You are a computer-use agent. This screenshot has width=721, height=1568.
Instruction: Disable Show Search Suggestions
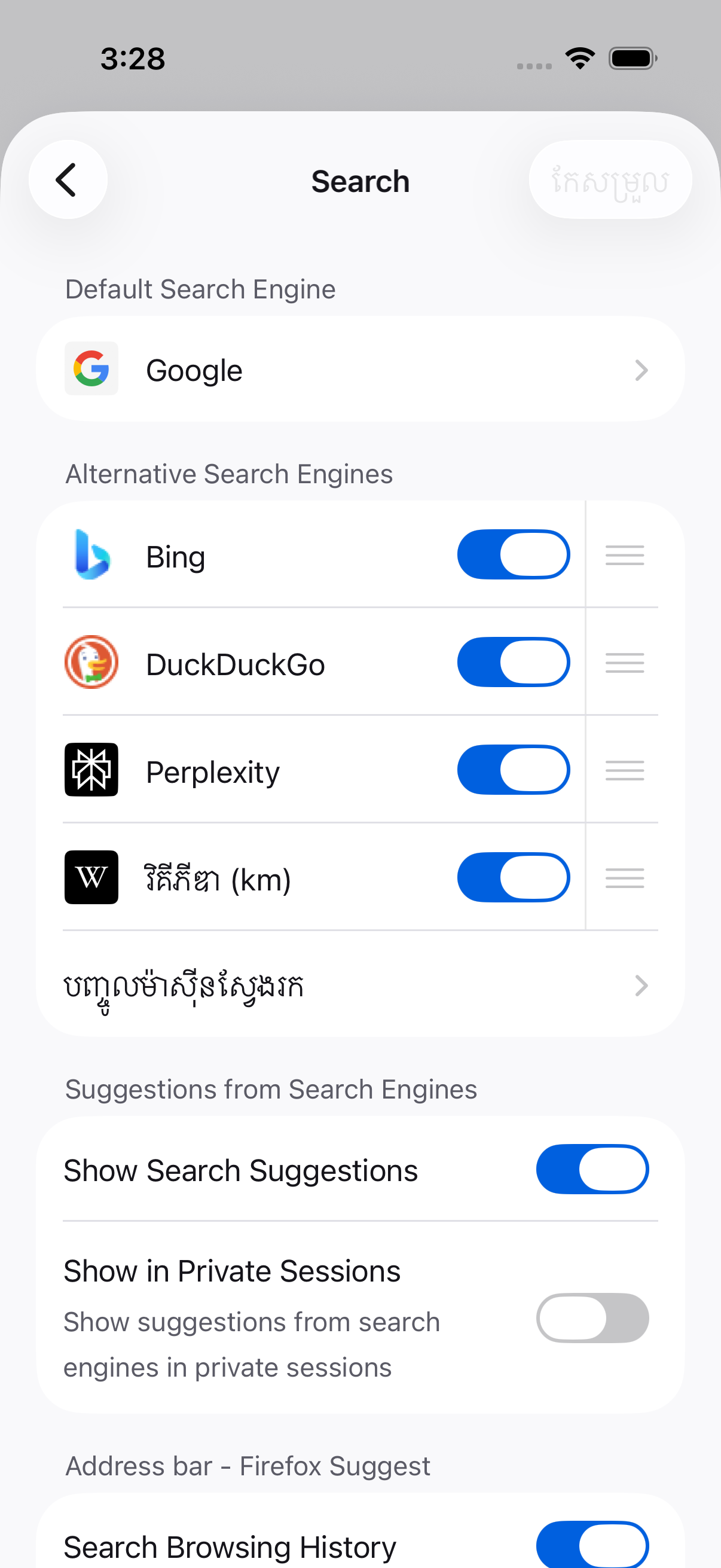[591, 1169]
